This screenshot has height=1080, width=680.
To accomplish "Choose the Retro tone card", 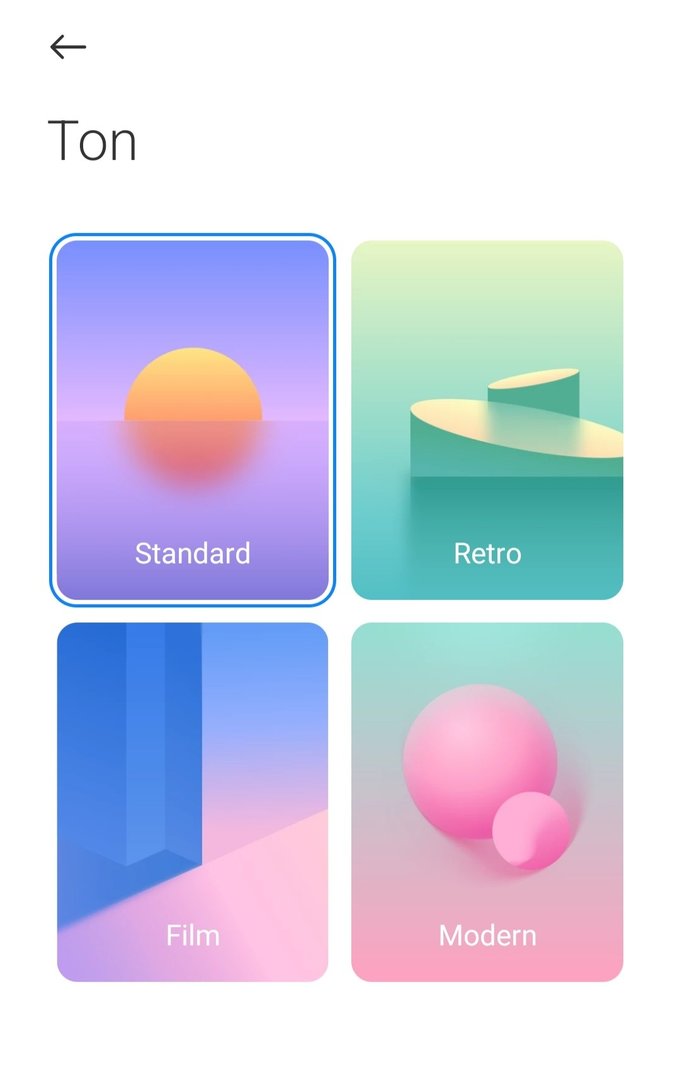I will click(487, 420).
